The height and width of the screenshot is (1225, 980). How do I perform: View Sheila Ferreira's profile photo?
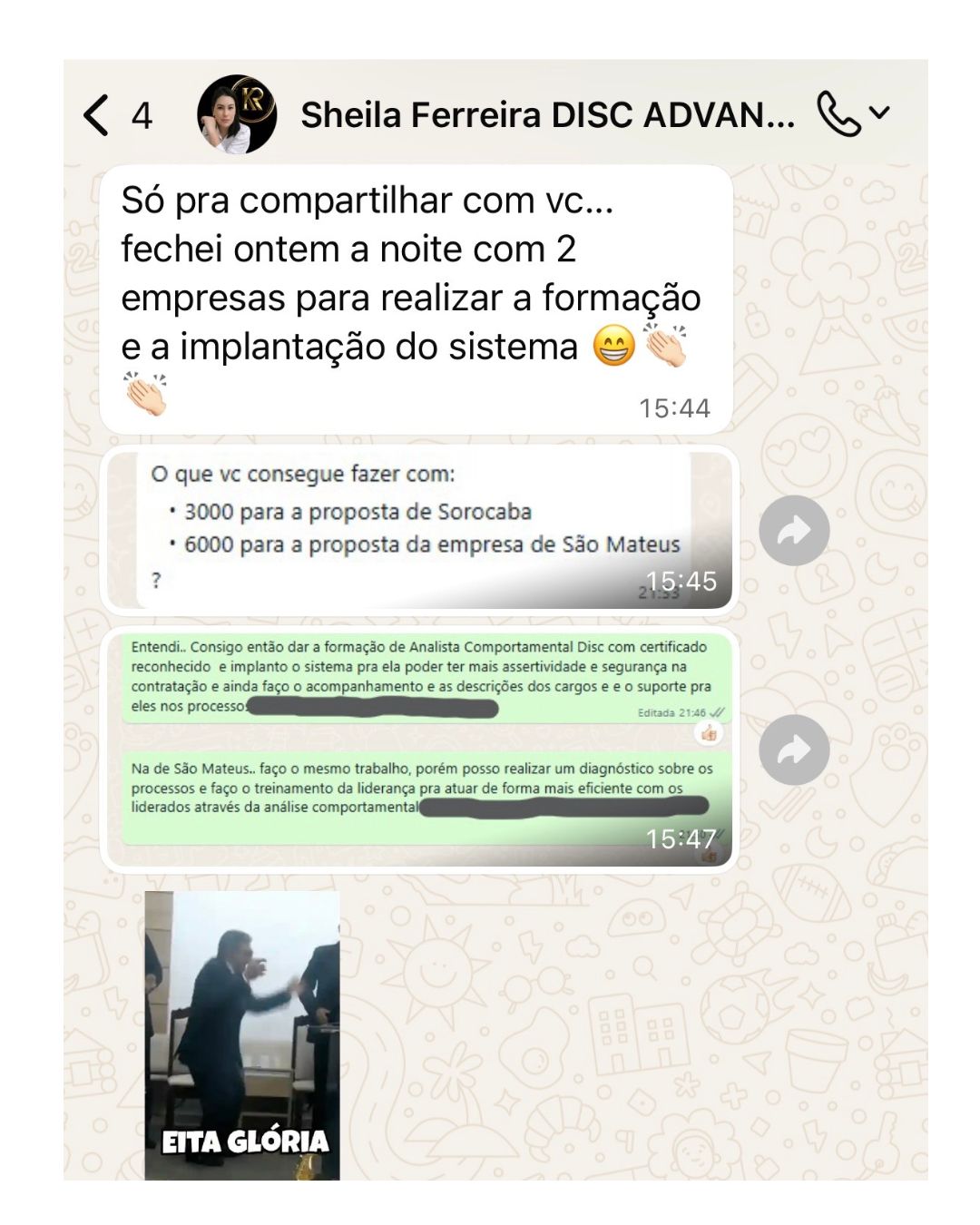237,114
